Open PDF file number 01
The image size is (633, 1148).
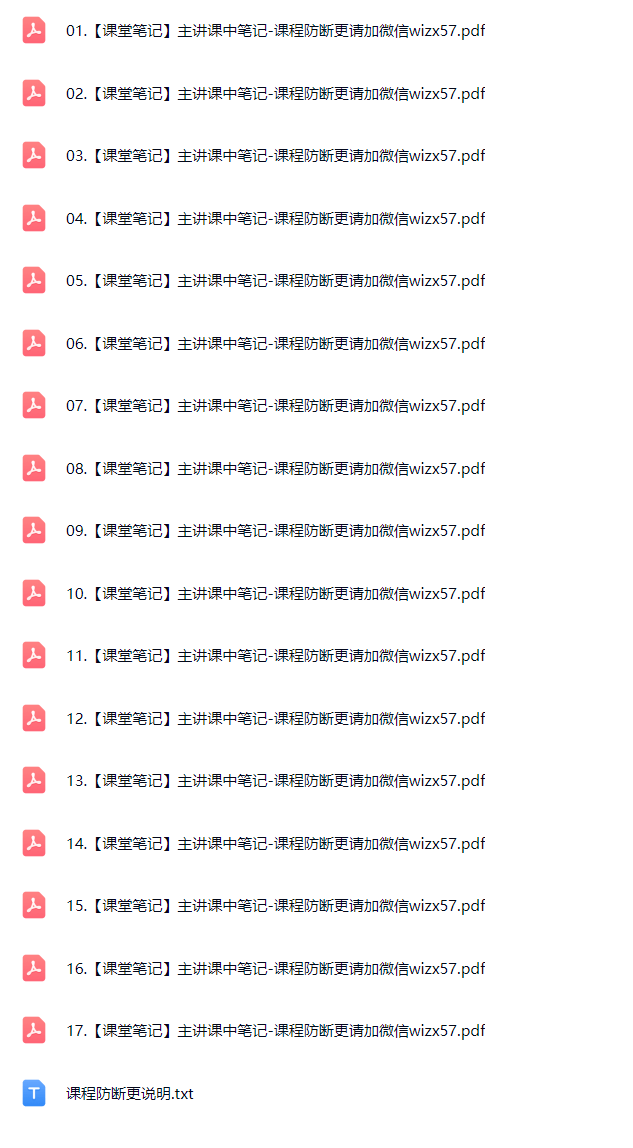[x=275, y=31]
